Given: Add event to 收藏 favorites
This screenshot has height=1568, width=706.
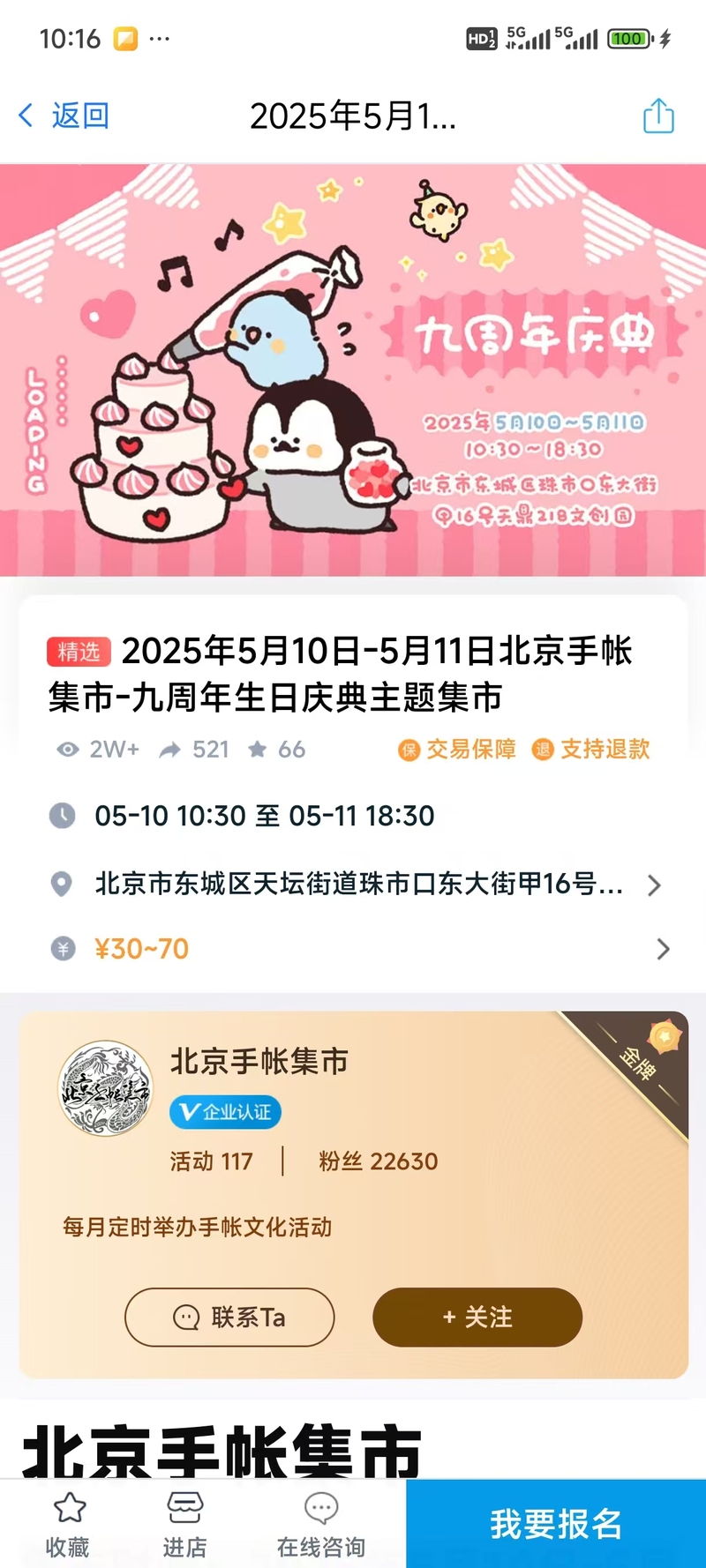Looking at the screenshot, I should [68, 1524].
